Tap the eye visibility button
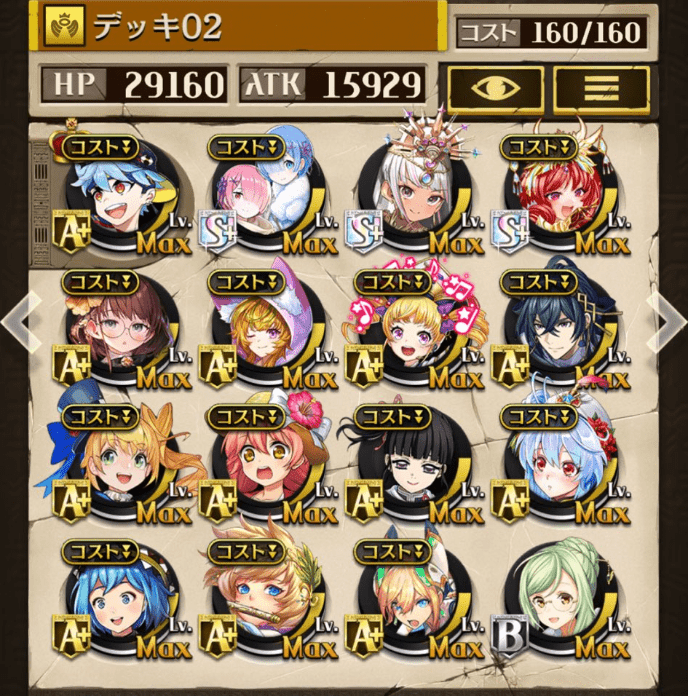688x696 pixels. tap(495, 89)
